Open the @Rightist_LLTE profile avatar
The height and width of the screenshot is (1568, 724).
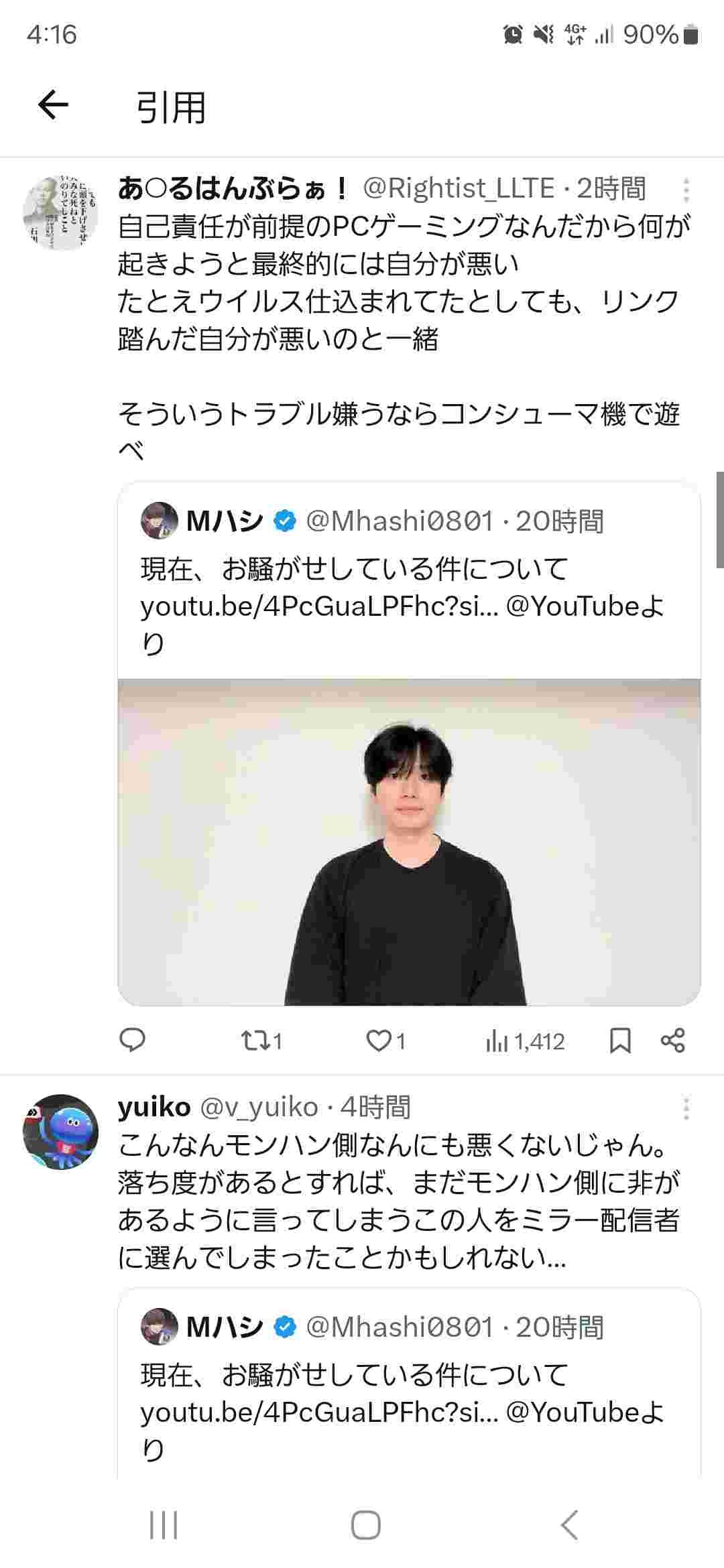click(60, 213)
